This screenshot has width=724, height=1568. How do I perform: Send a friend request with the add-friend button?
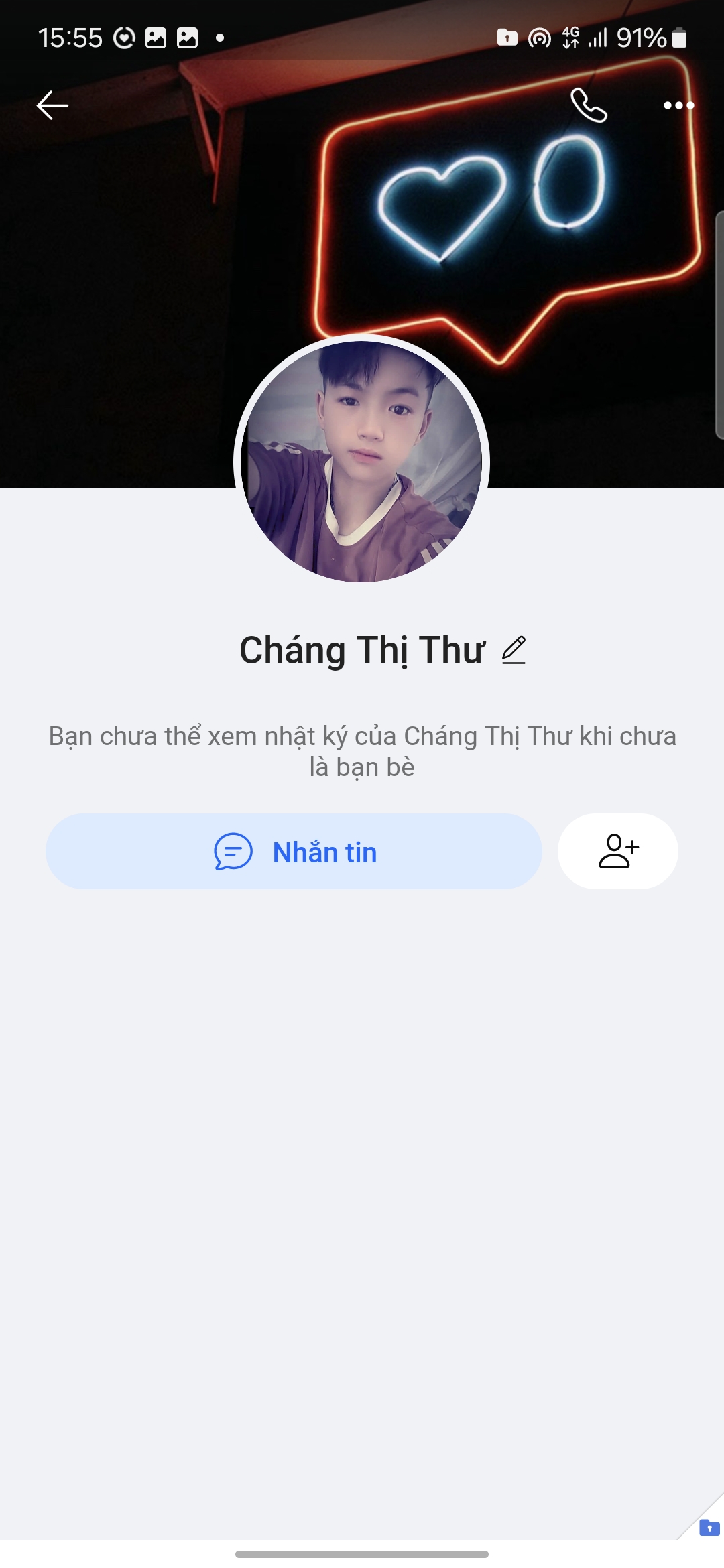[617, 852]
